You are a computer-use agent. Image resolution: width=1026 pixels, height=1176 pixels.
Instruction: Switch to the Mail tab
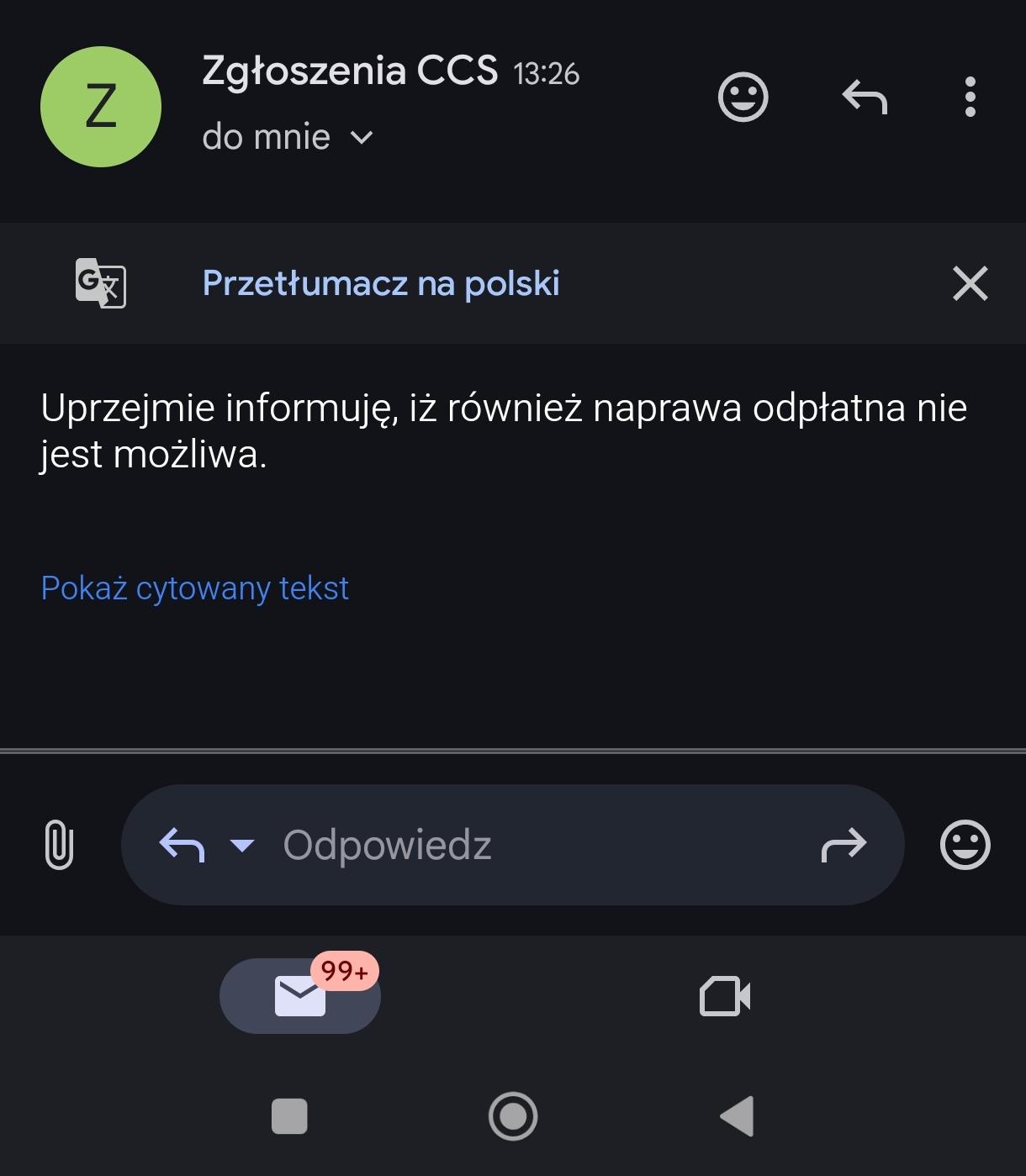[300, 996]
